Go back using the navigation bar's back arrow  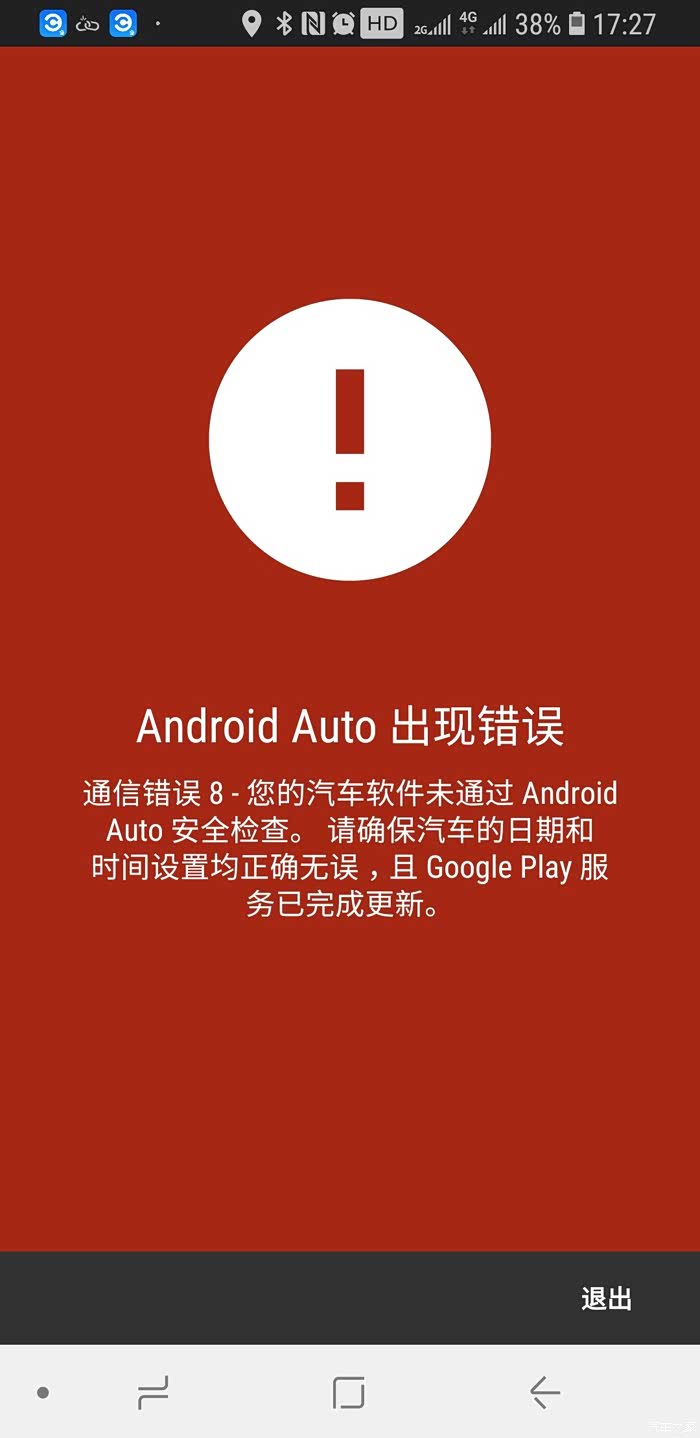click(x=545, y=1392)
